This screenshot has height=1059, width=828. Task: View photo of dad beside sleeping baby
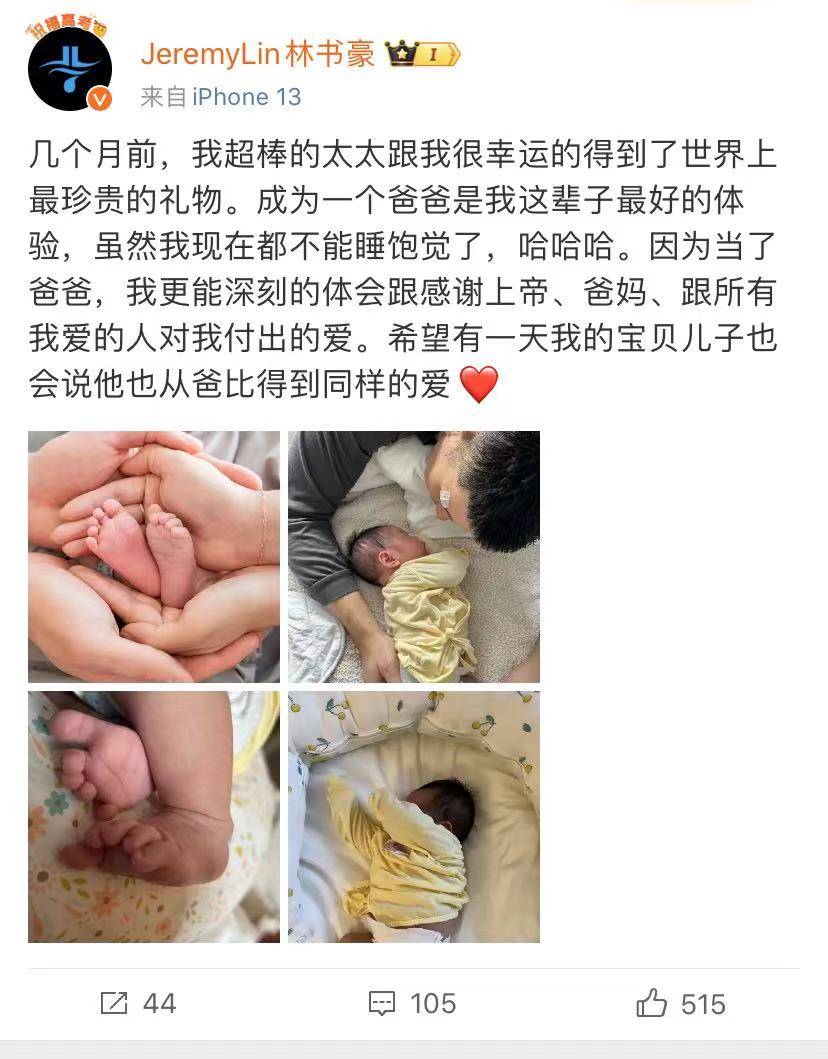point(414,557)
